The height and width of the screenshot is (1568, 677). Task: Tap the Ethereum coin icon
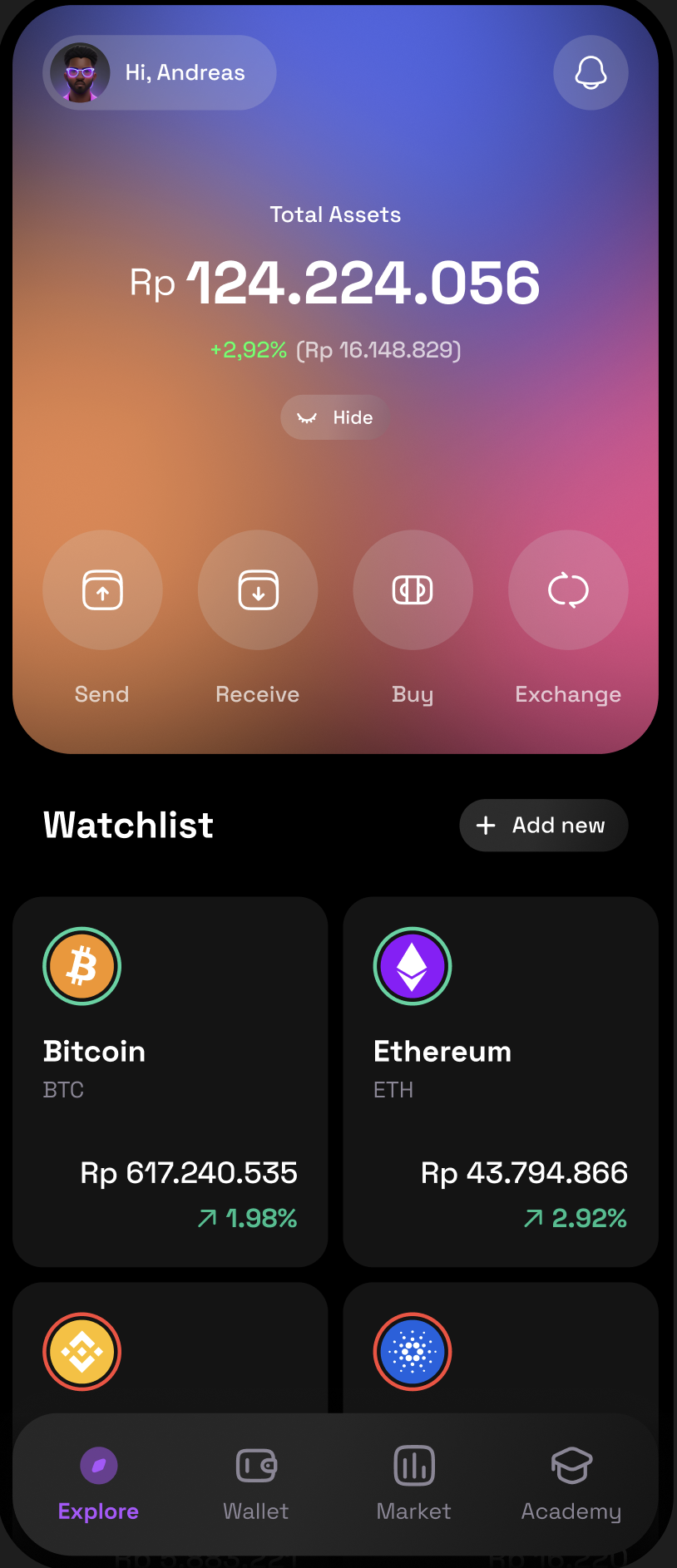click(413, 966)
